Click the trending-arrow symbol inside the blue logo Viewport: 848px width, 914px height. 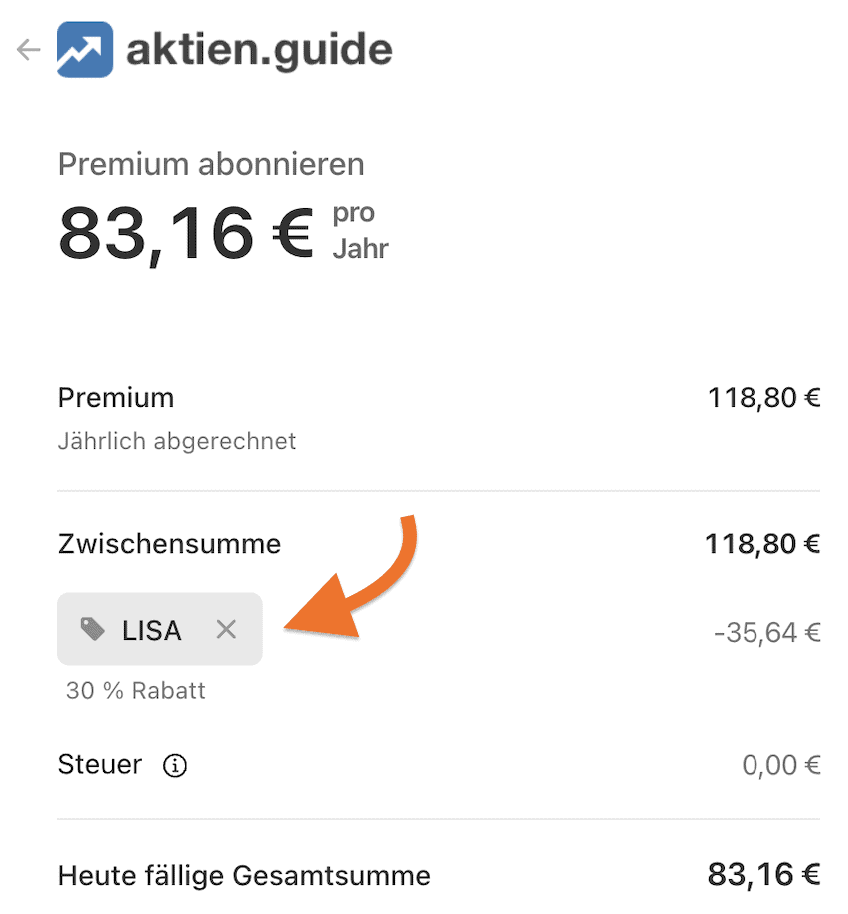click(x=84, y=48)
